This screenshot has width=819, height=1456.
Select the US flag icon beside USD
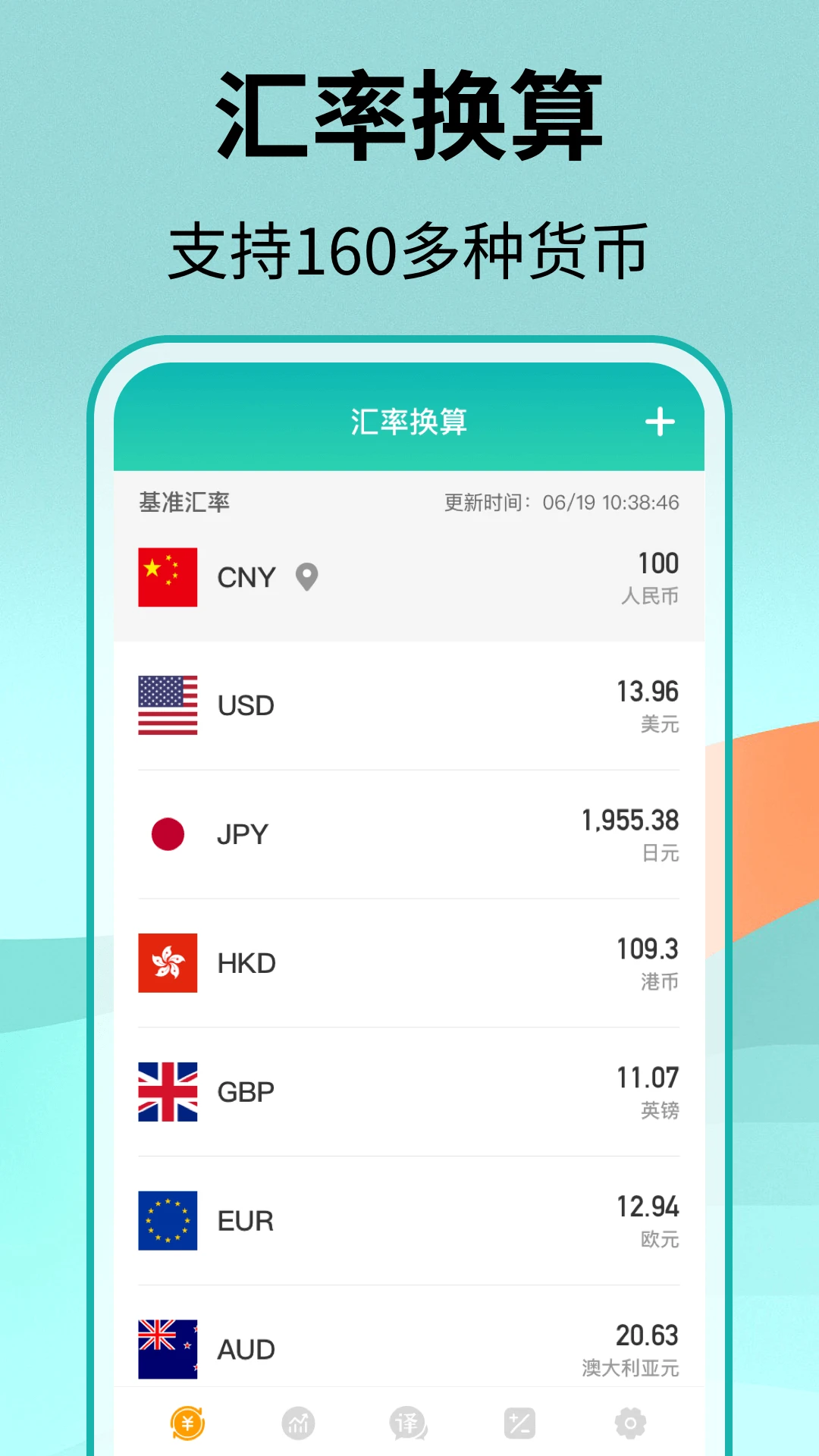click(168, 706)
